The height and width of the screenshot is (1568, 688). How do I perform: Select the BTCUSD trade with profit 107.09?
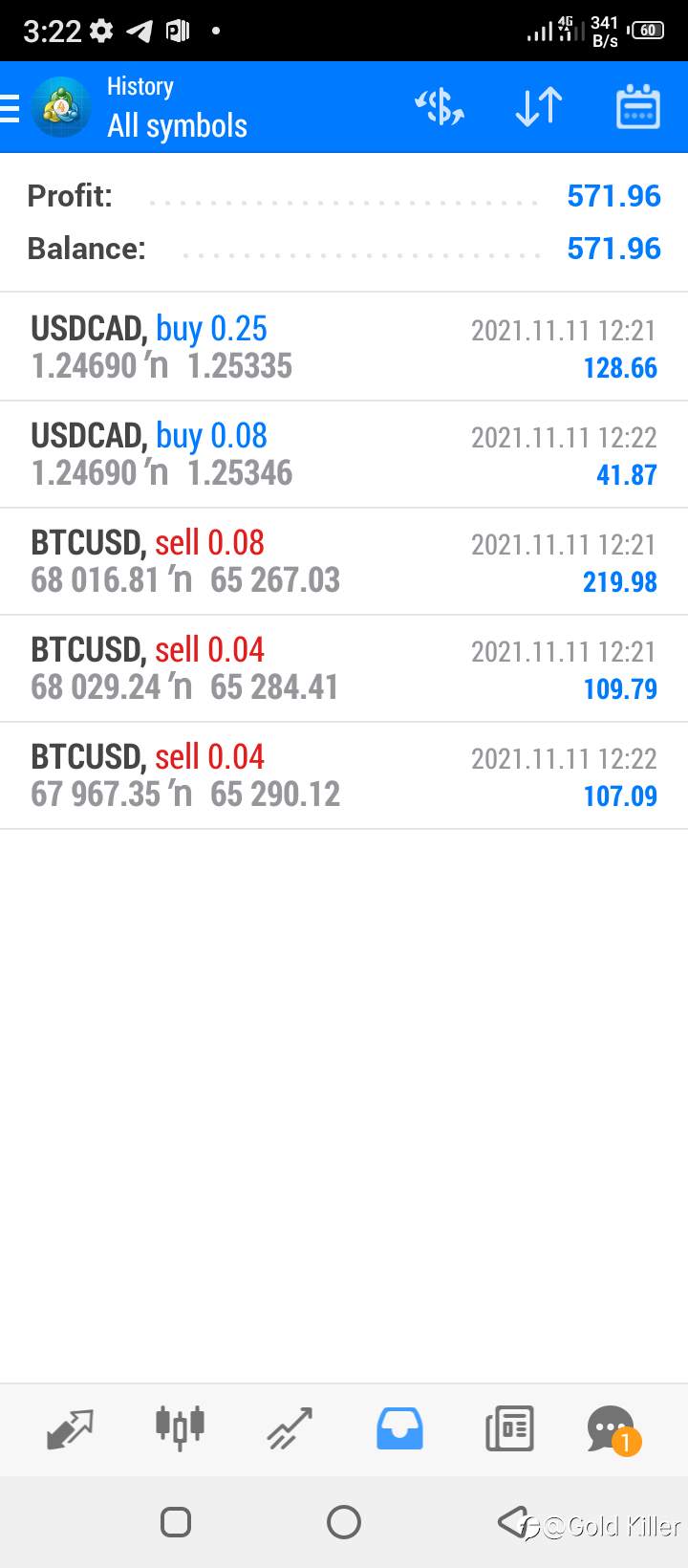tap(344, 775)
